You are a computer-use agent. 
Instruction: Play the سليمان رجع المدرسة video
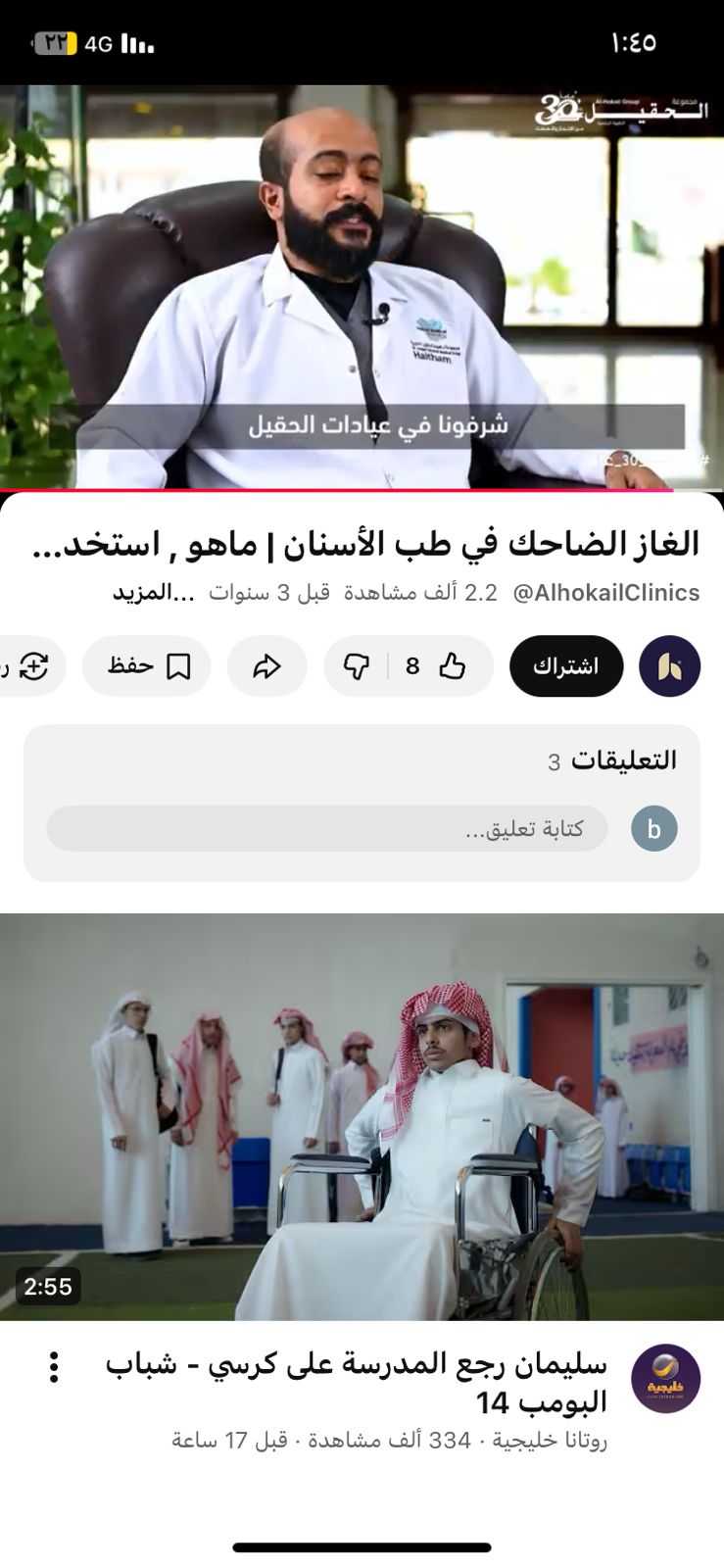click(362, 1116)
